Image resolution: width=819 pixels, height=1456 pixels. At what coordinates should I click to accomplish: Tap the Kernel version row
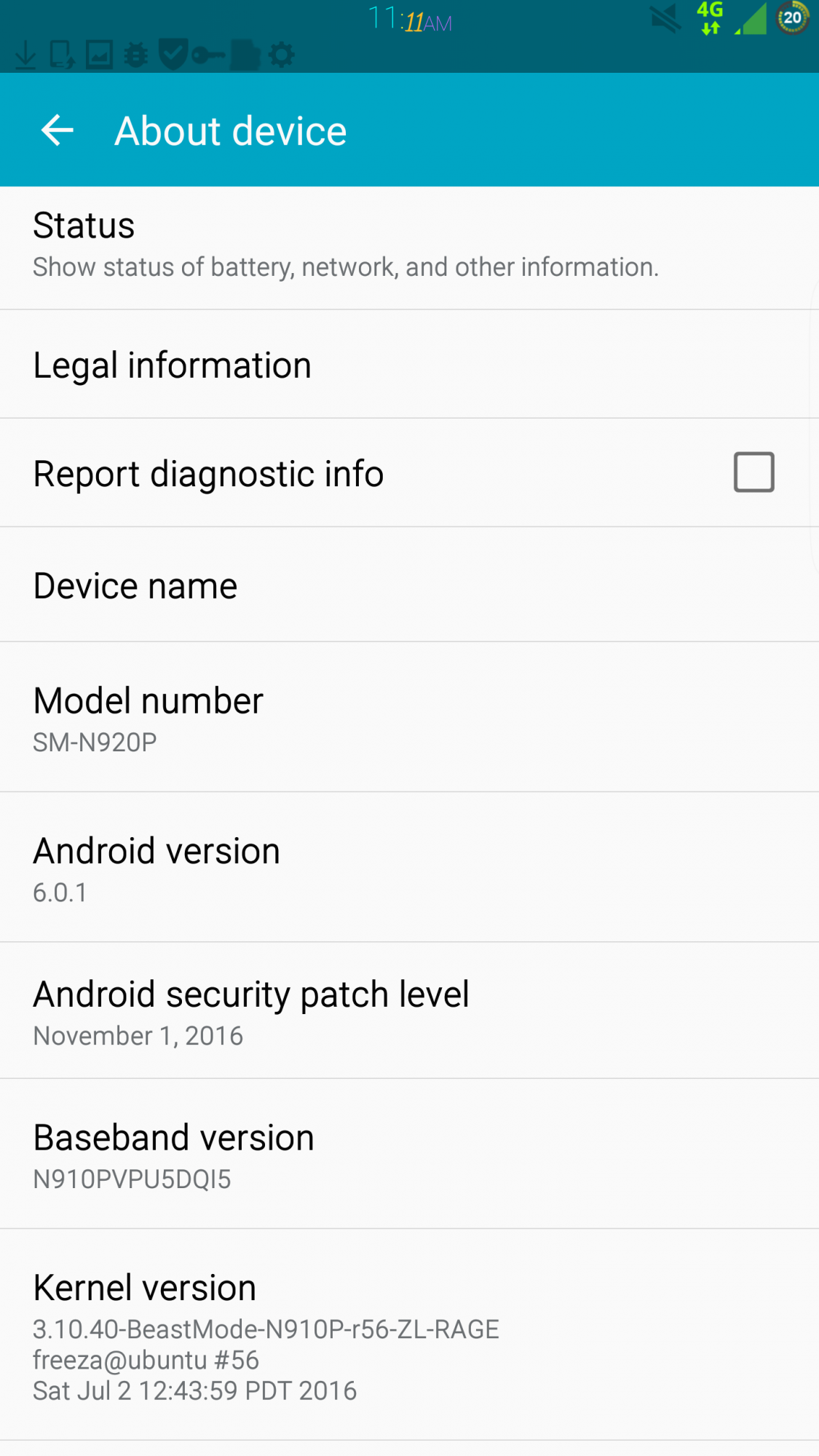coord(409,1334)
